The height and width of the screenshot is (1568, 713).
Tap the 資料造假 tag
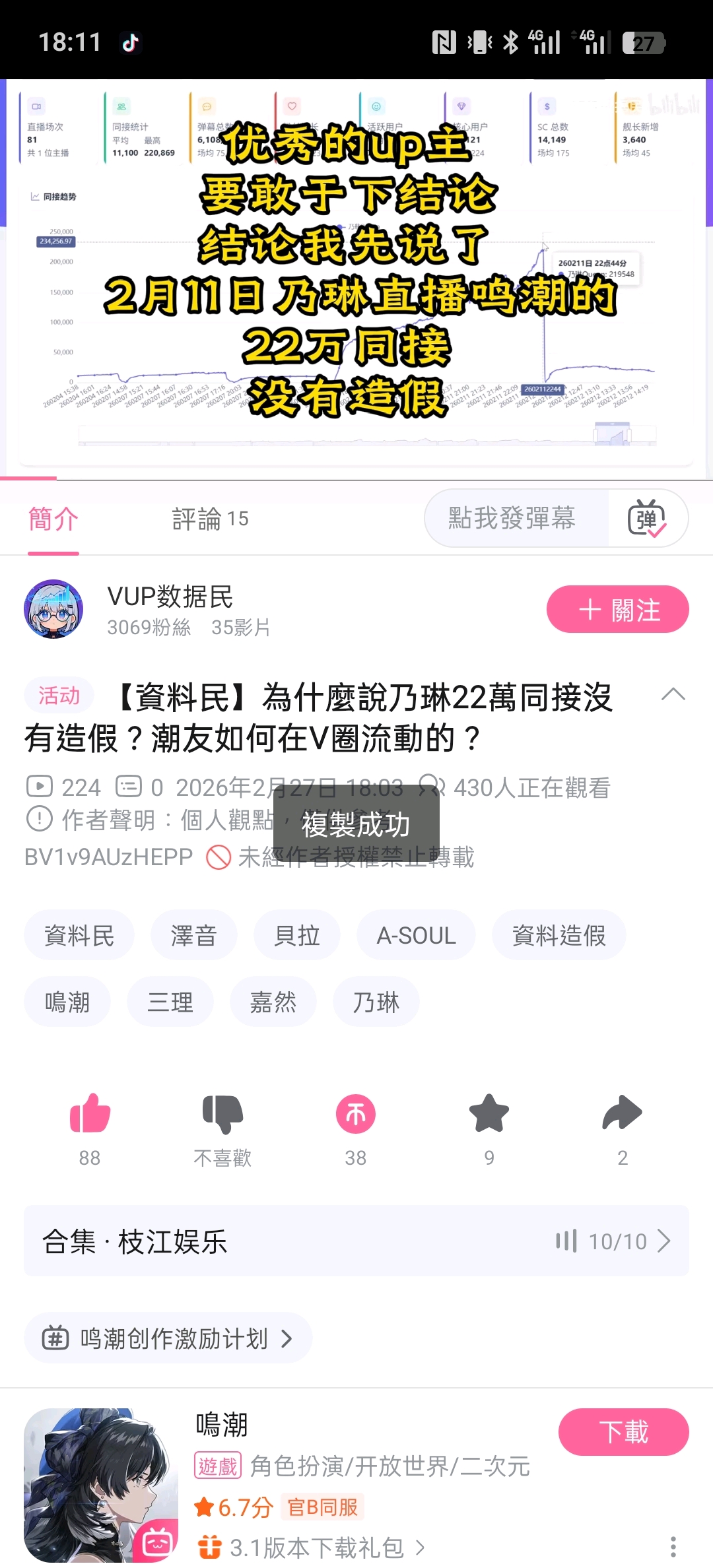pos(559,935)
